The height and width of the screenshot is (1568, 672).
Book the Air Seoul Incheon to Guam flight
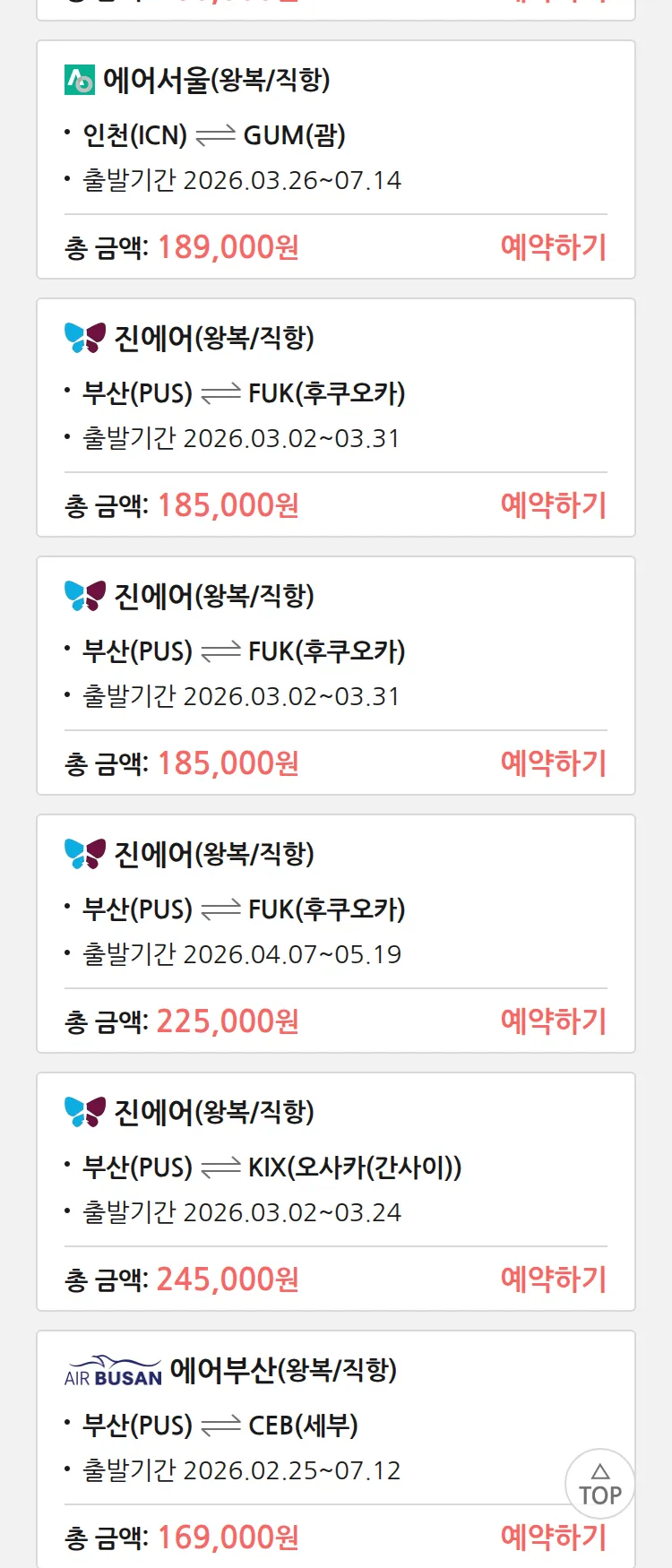pos(553,247)
